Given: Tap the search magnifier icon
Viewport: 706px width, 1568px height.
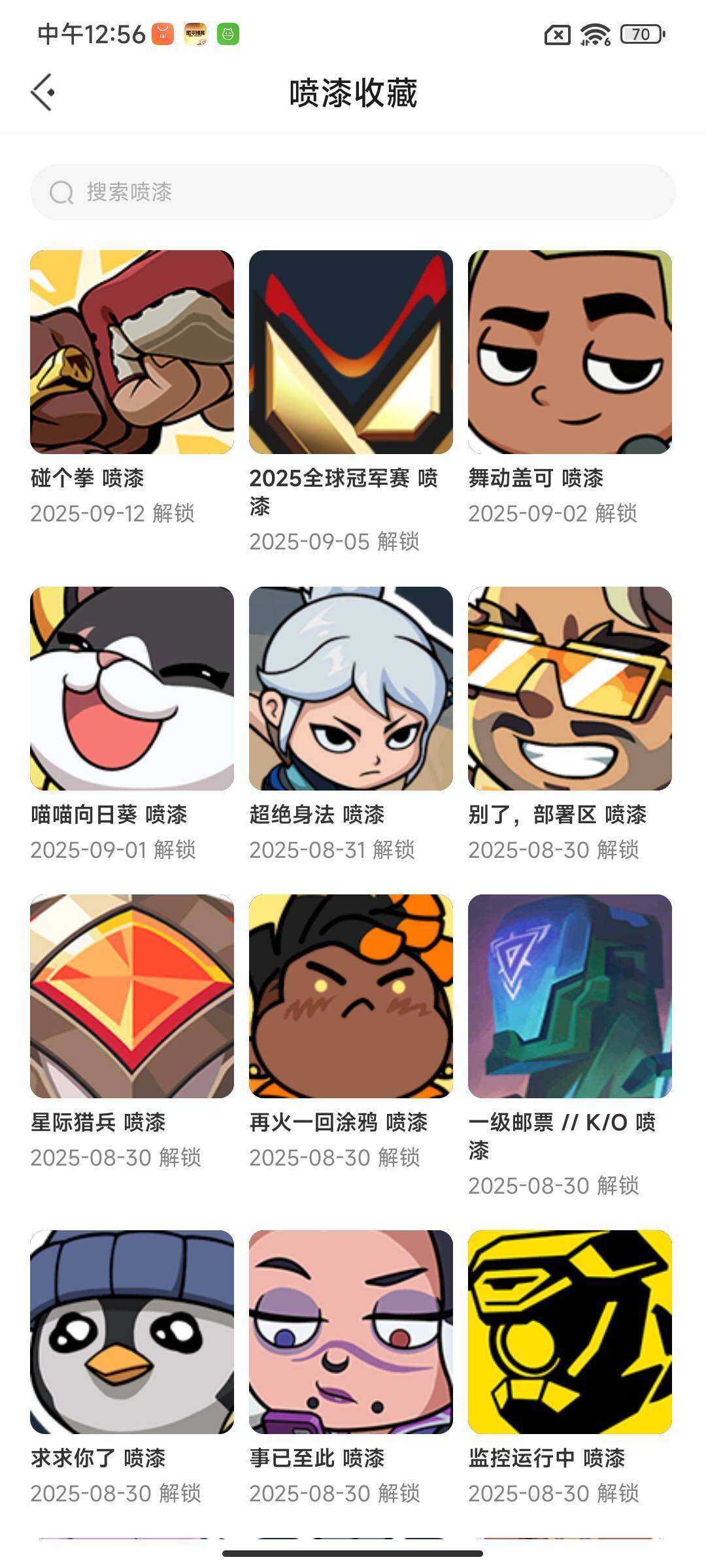Looking at the screenshot, I should pyautogui.click(x=61, y=191).
